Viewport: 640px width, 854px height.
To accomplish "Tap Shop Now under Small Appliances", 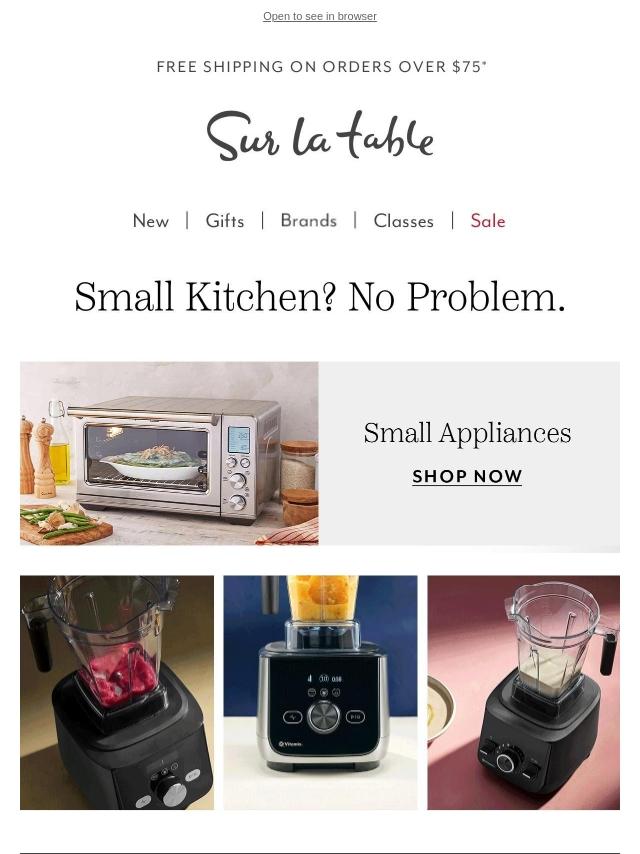I will (x=467, y=476).
